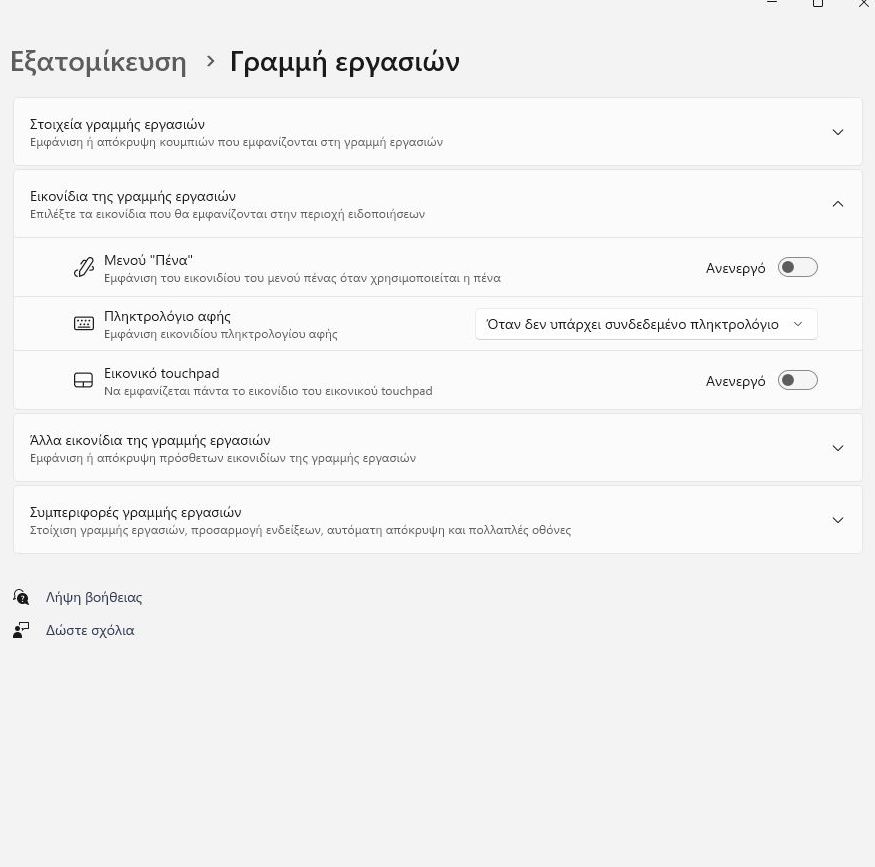
Task: Maximize the settings window
Action: click(x=817, y=4)
